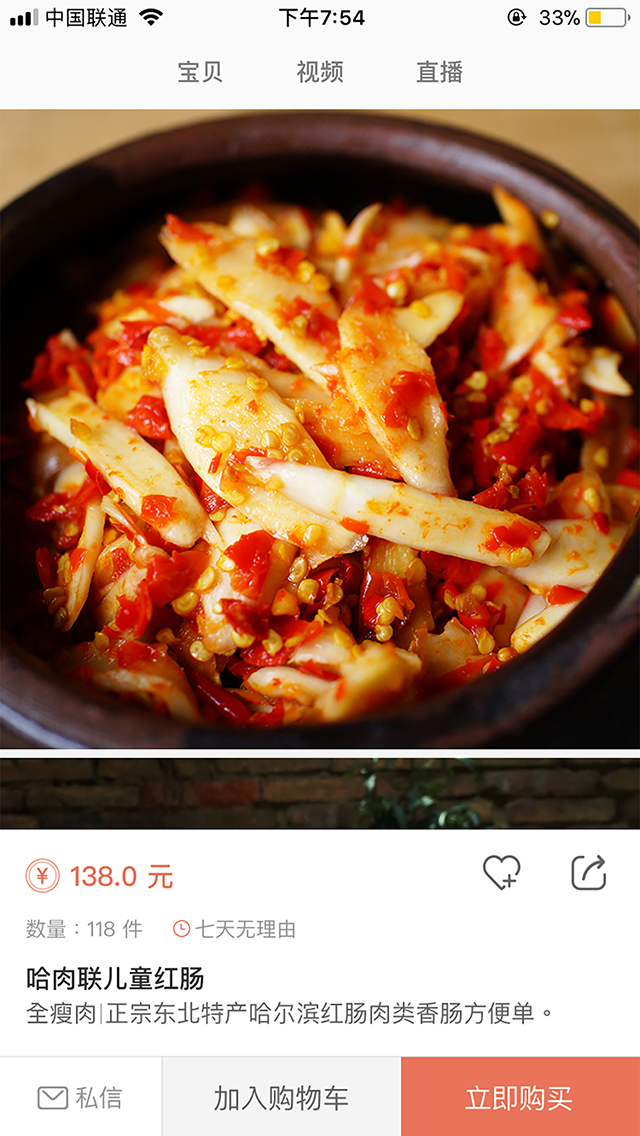Switch to the 视频 tab

click(320, 72)
